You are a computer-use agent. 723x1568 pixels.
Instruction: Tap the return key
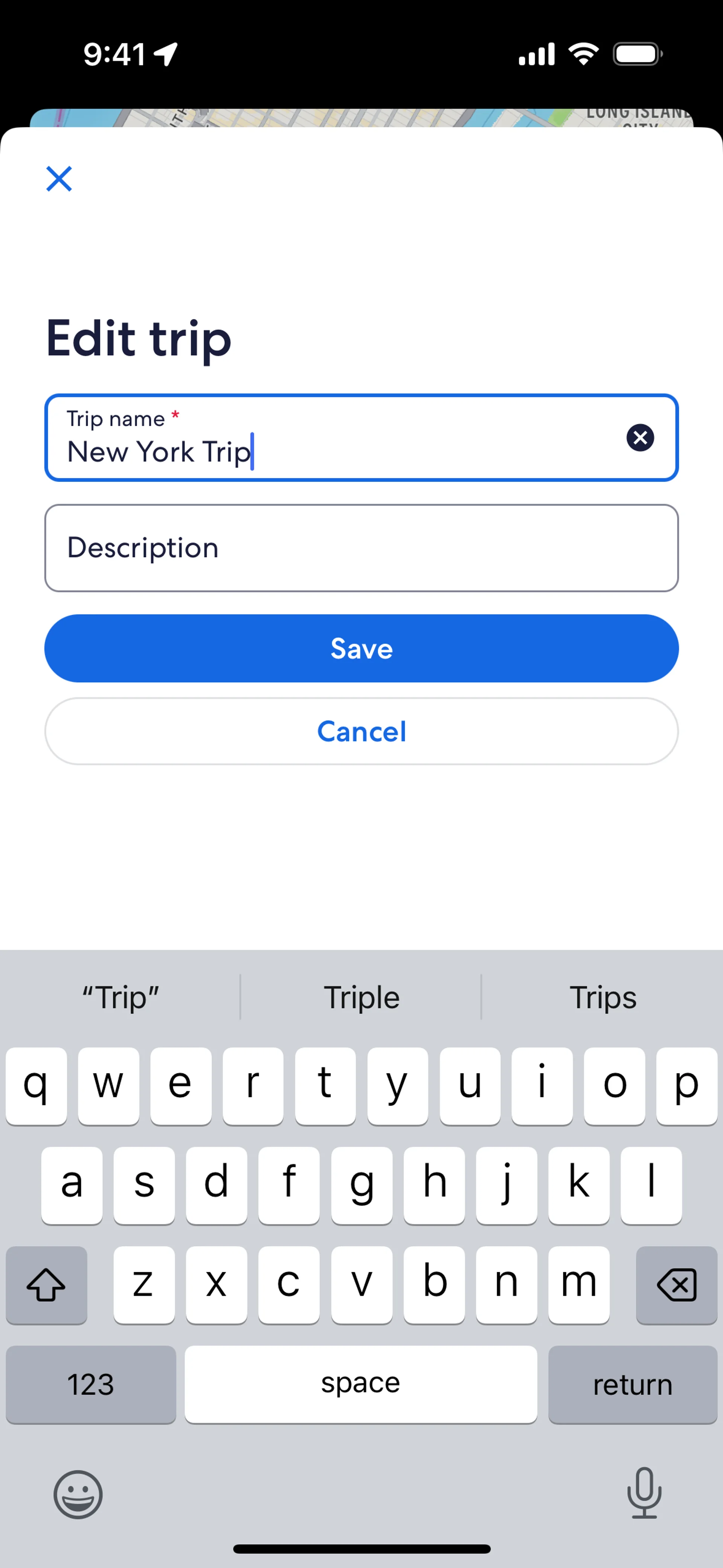(x=632, y=1384)
